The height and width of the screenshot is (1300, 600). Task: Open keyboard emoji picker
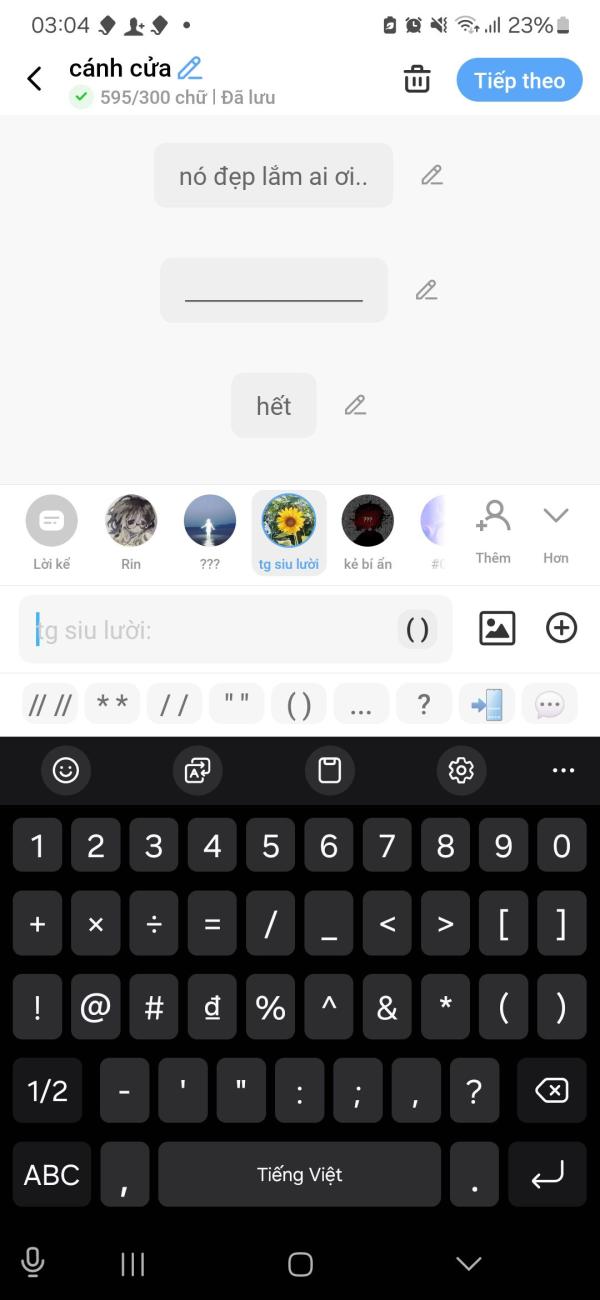coord(66,770)
